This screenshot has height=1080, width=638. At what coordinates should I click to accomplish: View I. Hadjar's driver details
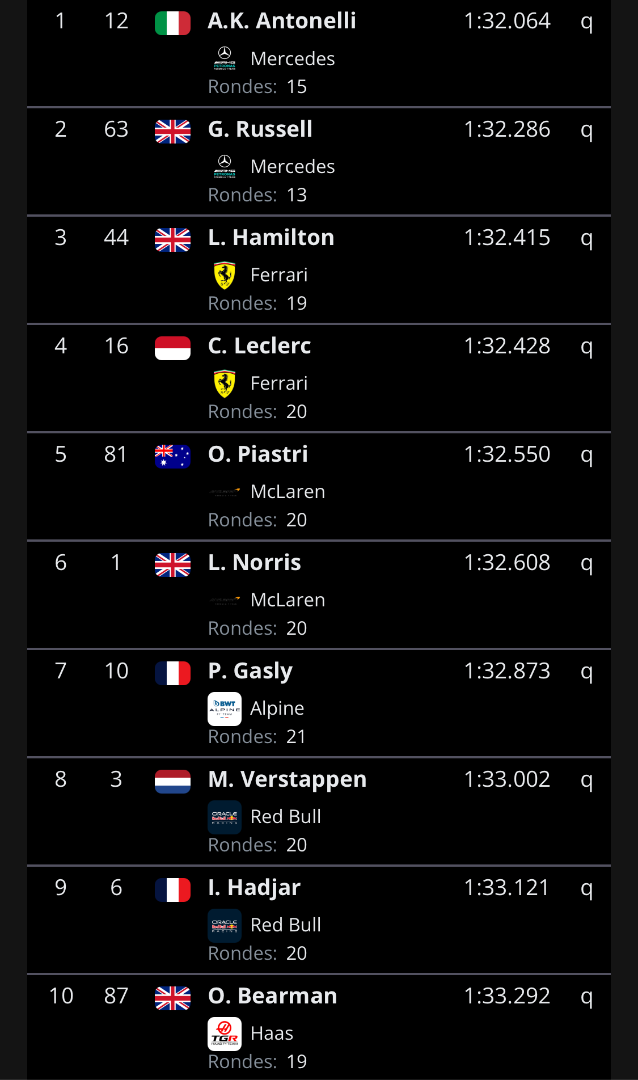click(254, 888)
